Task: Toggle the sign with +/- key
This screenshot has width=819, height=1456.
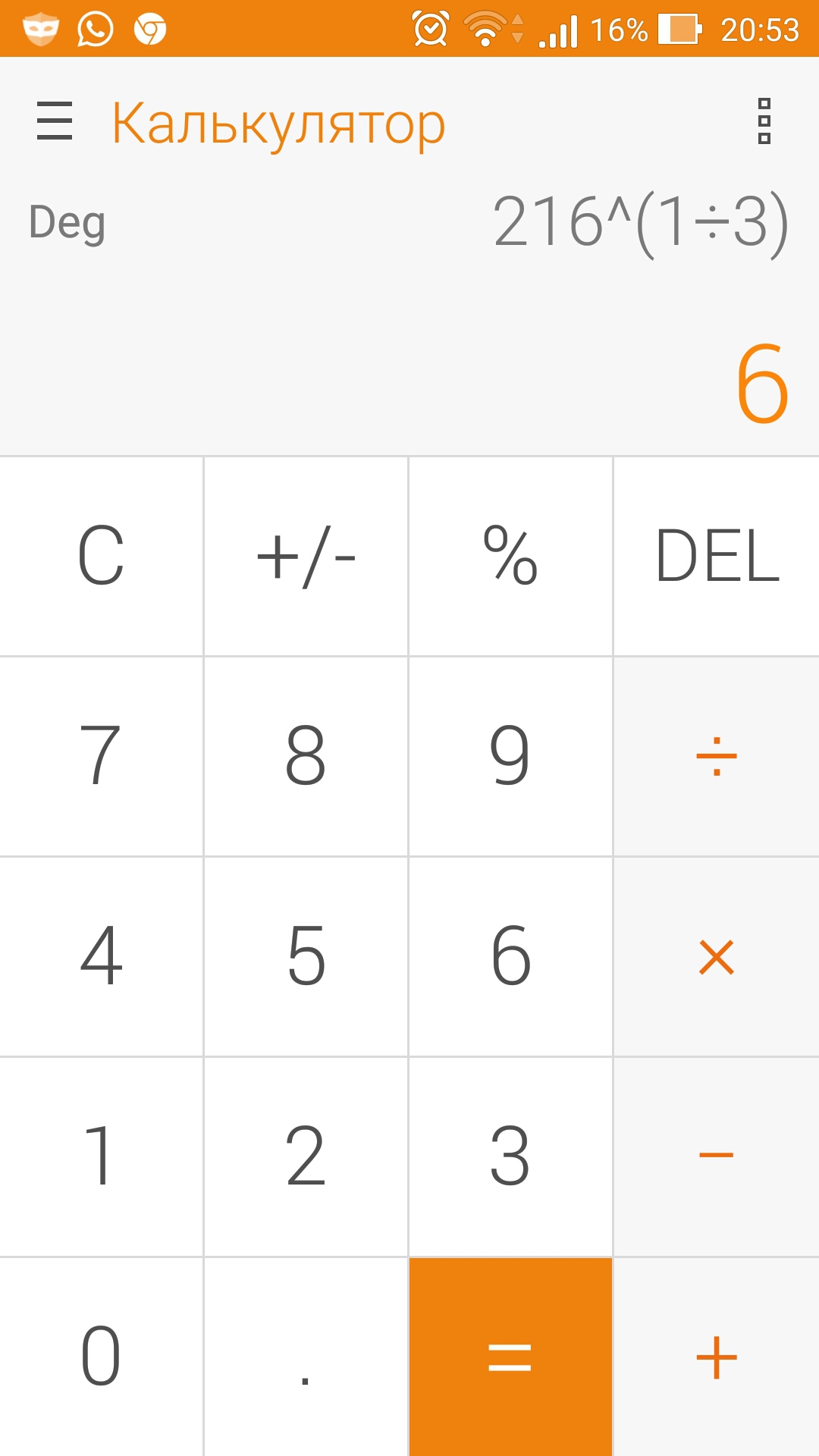Action: pyautogui.click(x=306, y=556)
